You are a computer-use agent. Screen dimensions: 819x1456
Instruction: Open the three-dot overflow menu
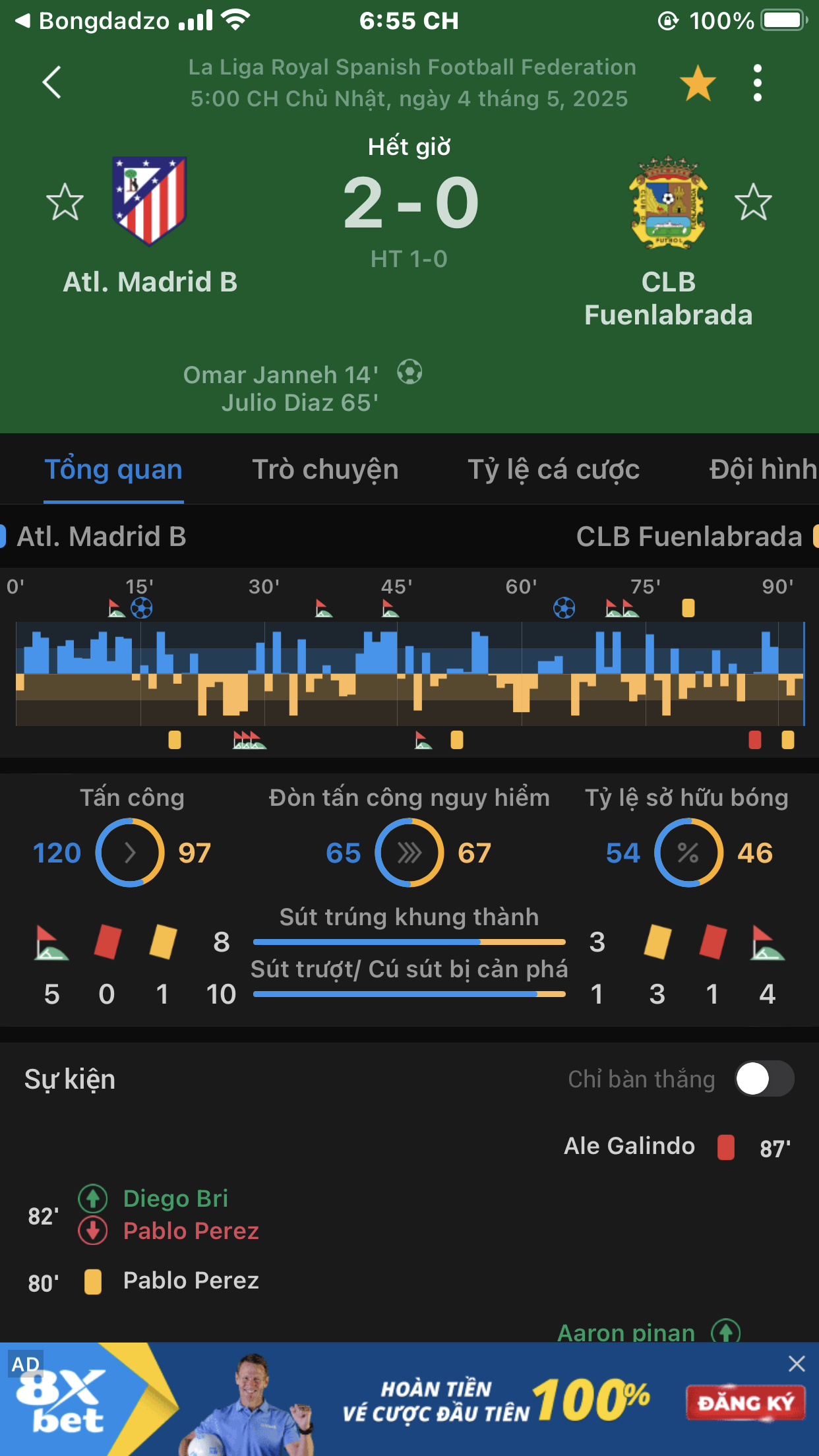758,83
